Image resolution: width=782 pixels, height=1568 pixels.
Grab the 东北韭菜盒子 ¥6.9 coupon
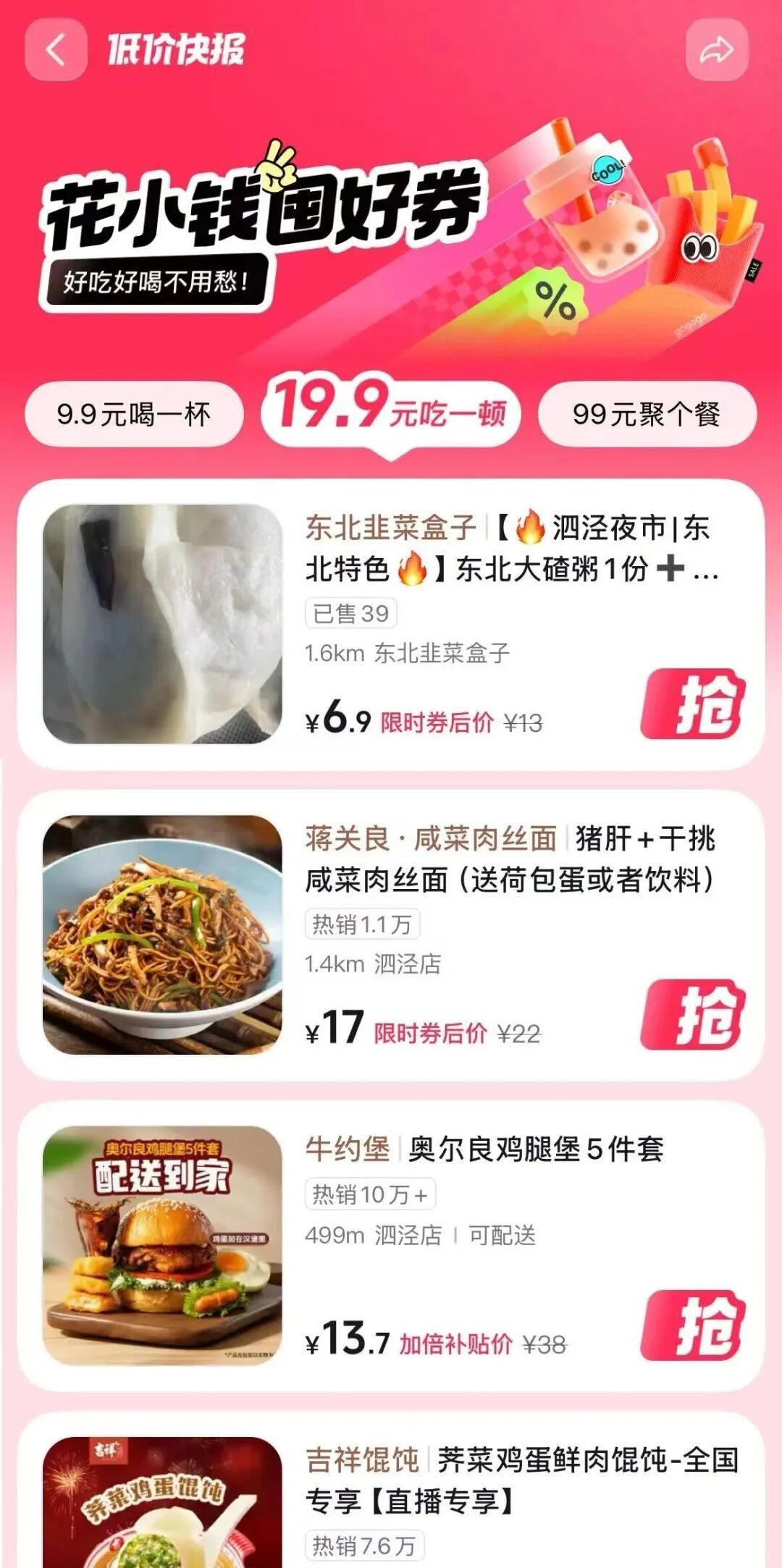click(x=693, y=704)
